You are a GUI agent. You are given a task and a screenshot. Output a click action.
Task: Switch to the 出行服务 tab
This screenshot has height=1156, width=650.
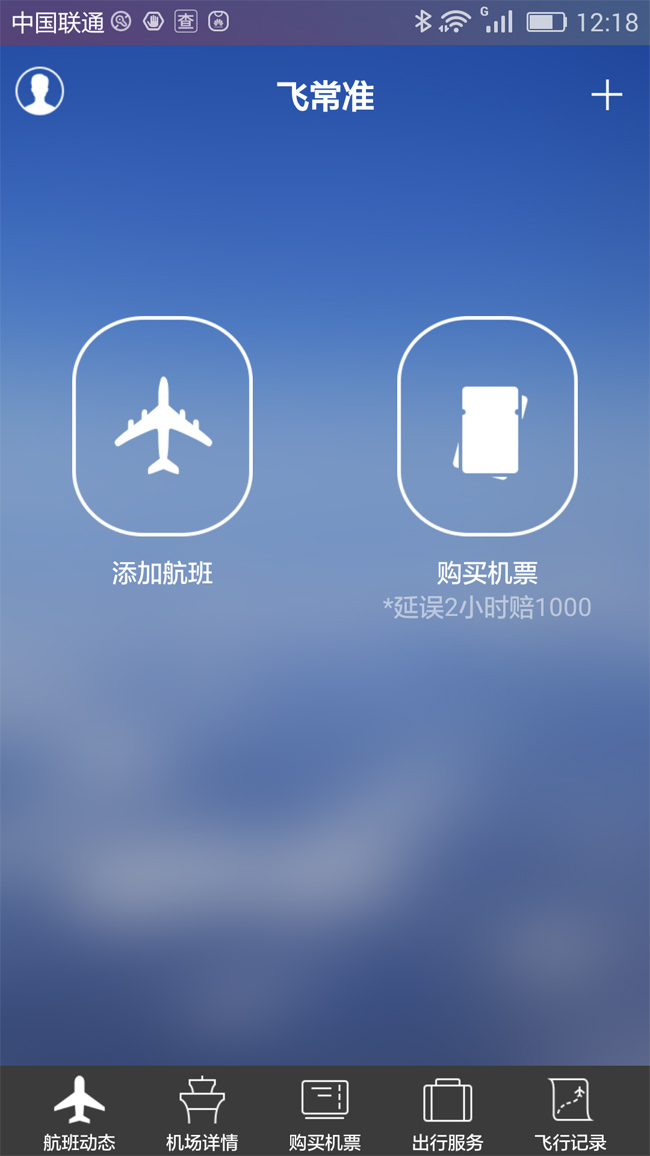[447, 1112]
